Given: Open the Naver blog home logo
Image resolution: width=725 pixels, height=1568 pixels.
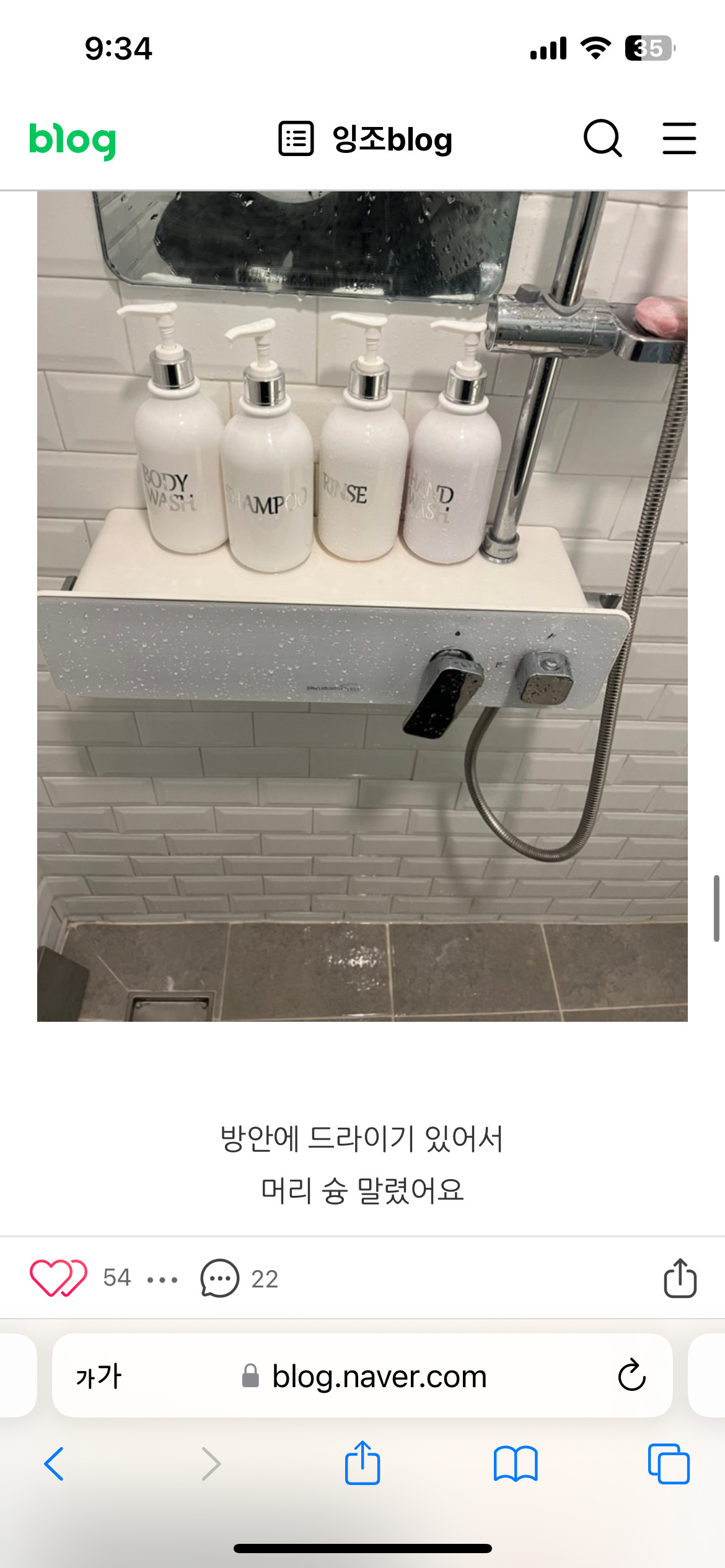Looking at the screenshot, I should (x=72, y=140).
